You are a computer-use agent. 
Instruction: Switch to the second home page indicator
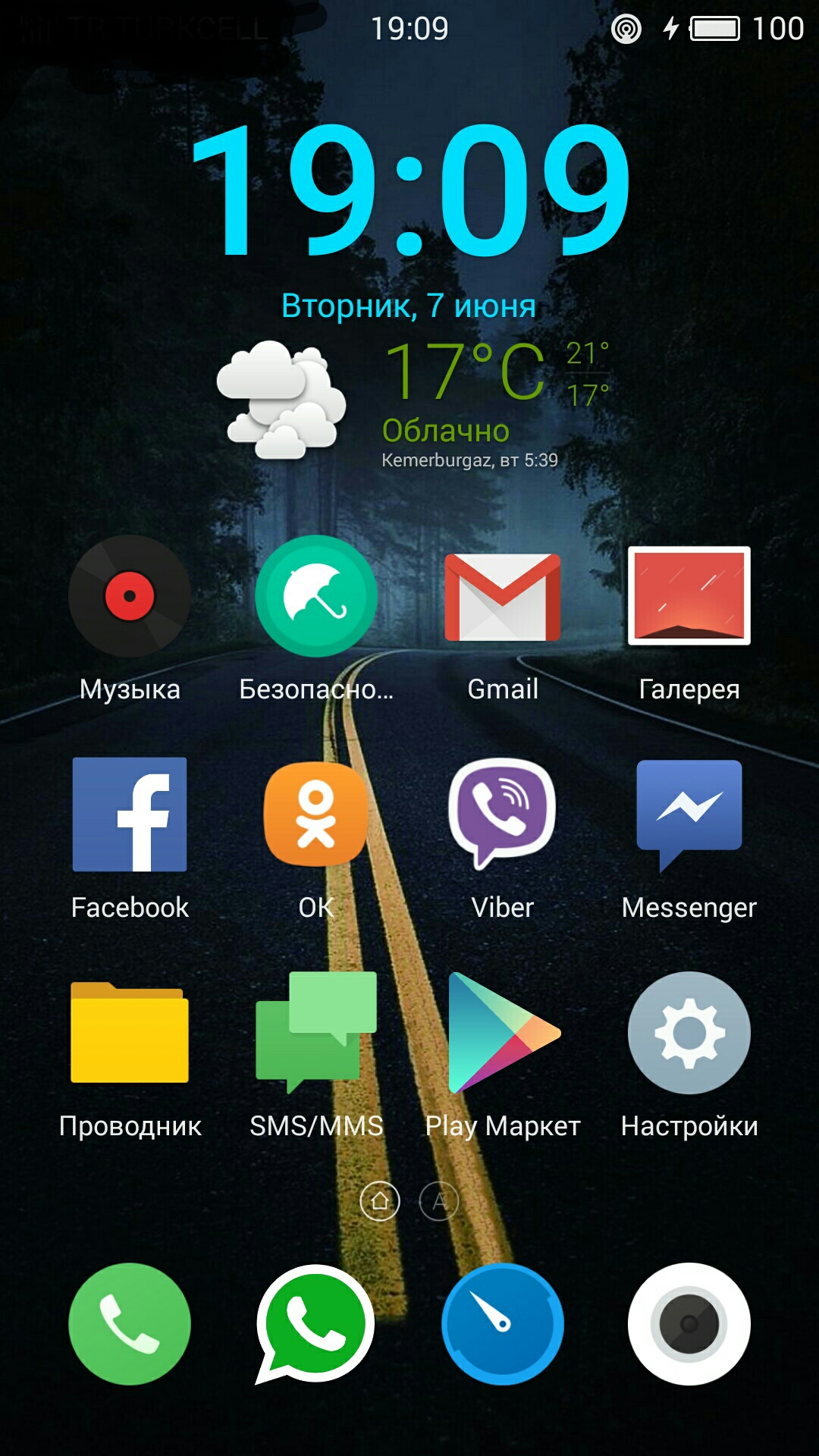tap(439, 1201)
